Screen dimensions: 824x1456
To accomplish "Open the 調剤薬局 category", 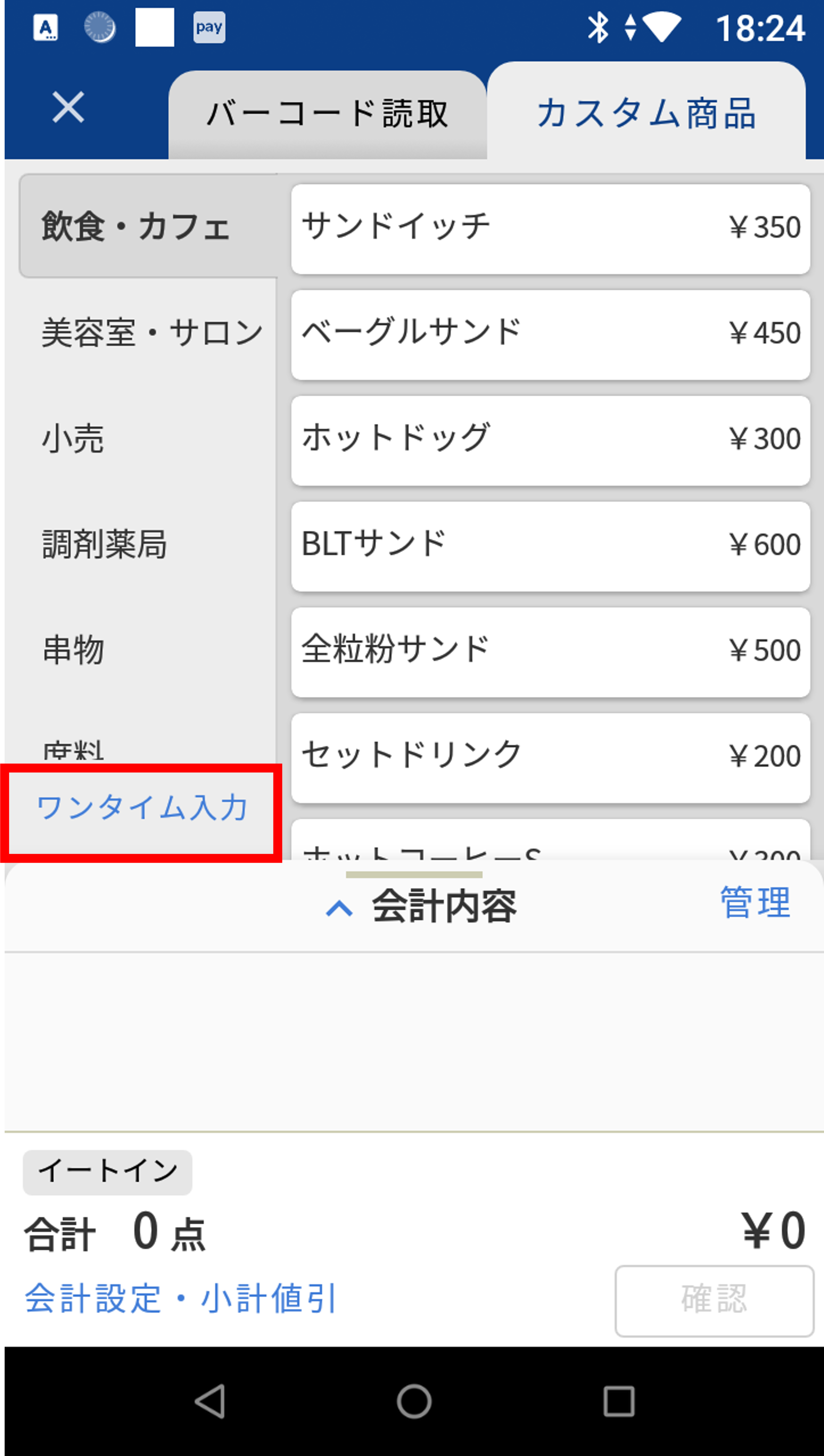I will coord(105,544).
